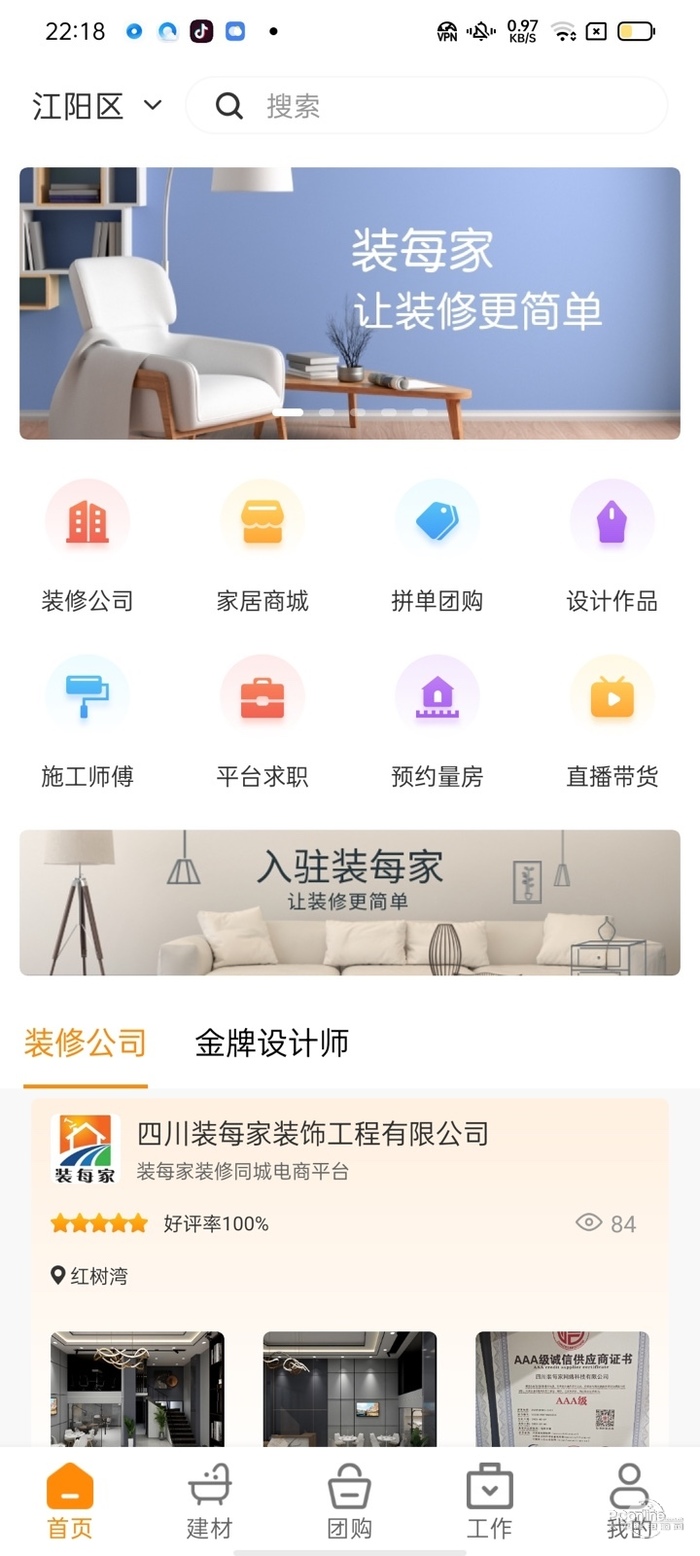View the AAA级 certificate photo

562,1388
